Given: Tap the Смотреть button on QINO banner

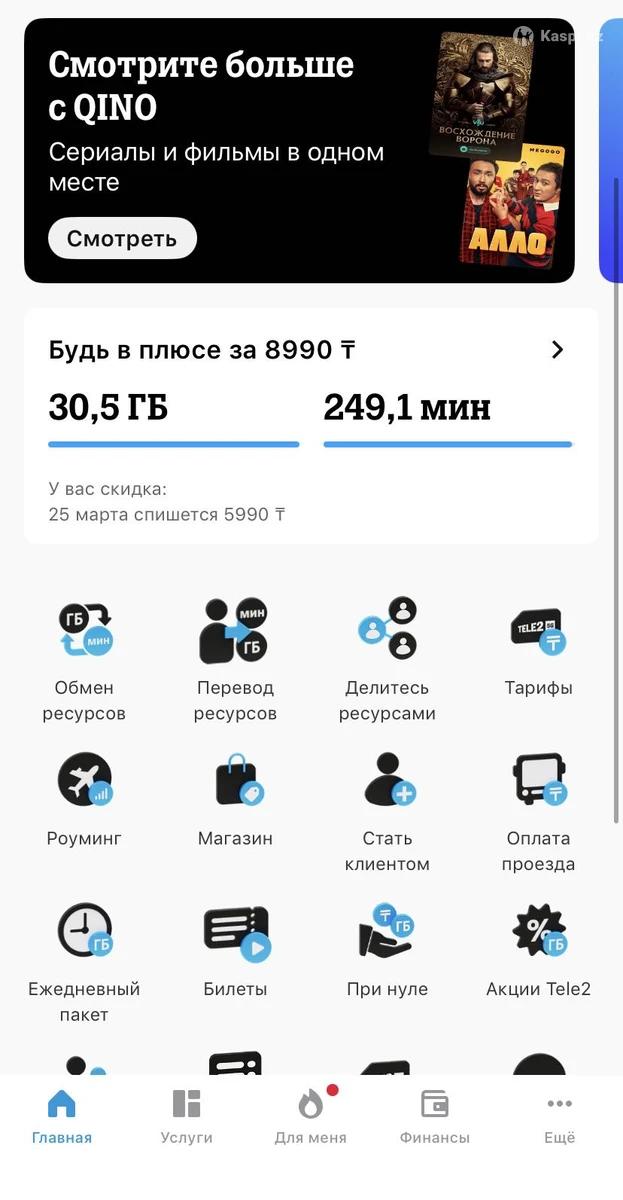Looking at the screenshot, I should click(122, 238).
